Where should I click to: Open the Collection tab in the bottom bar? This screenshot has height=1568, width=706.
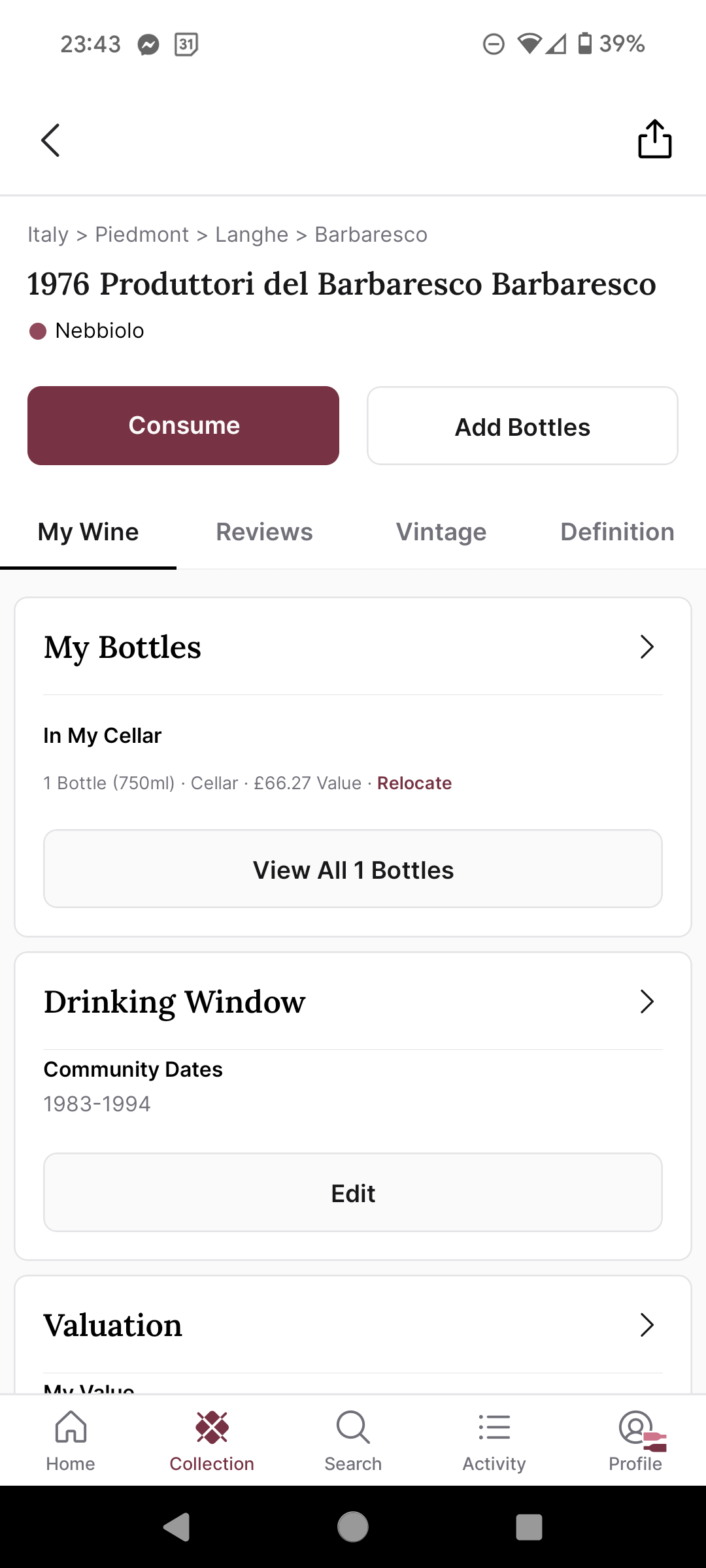point(212,1440)
